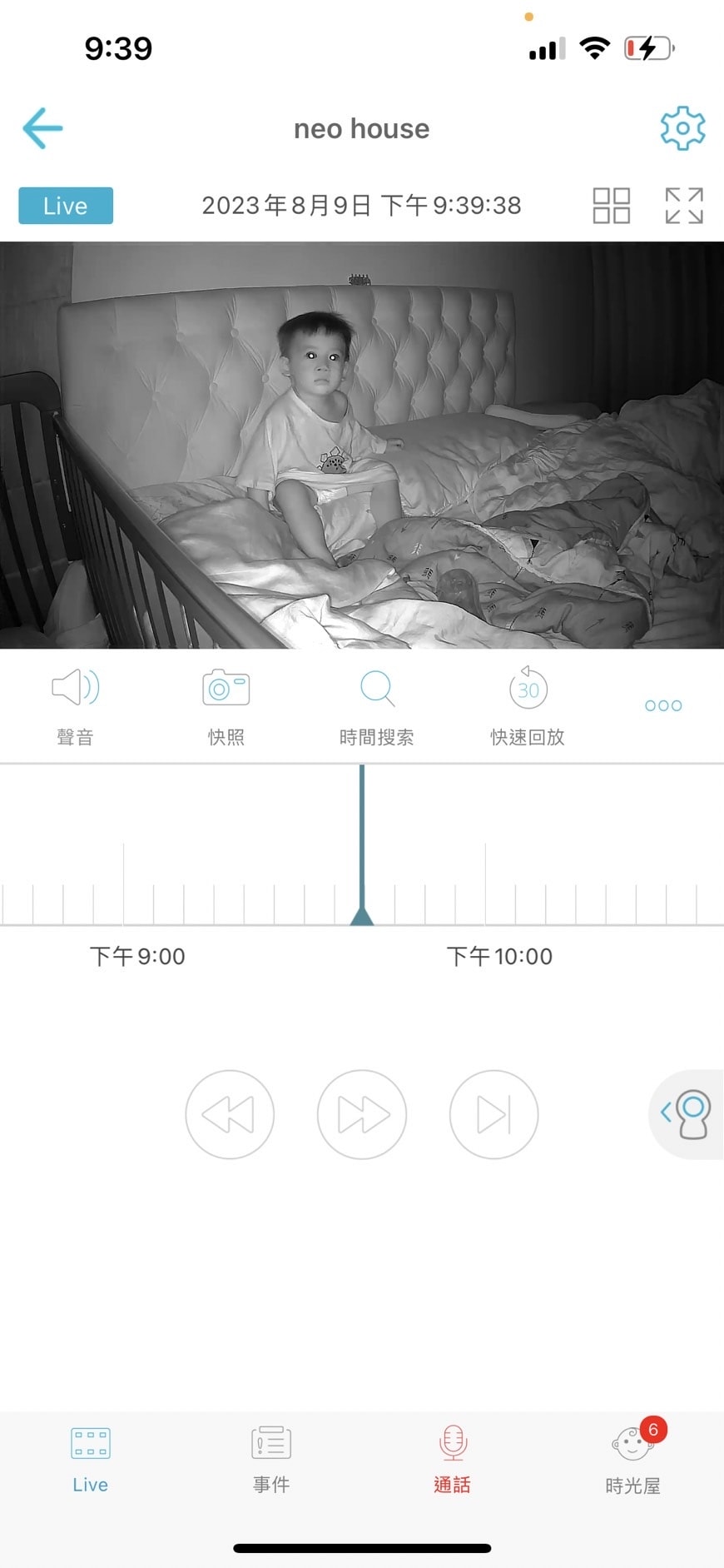724x1568 pixels.
Task: Select the Live bottom tab
Action: tap(90, 1459)
